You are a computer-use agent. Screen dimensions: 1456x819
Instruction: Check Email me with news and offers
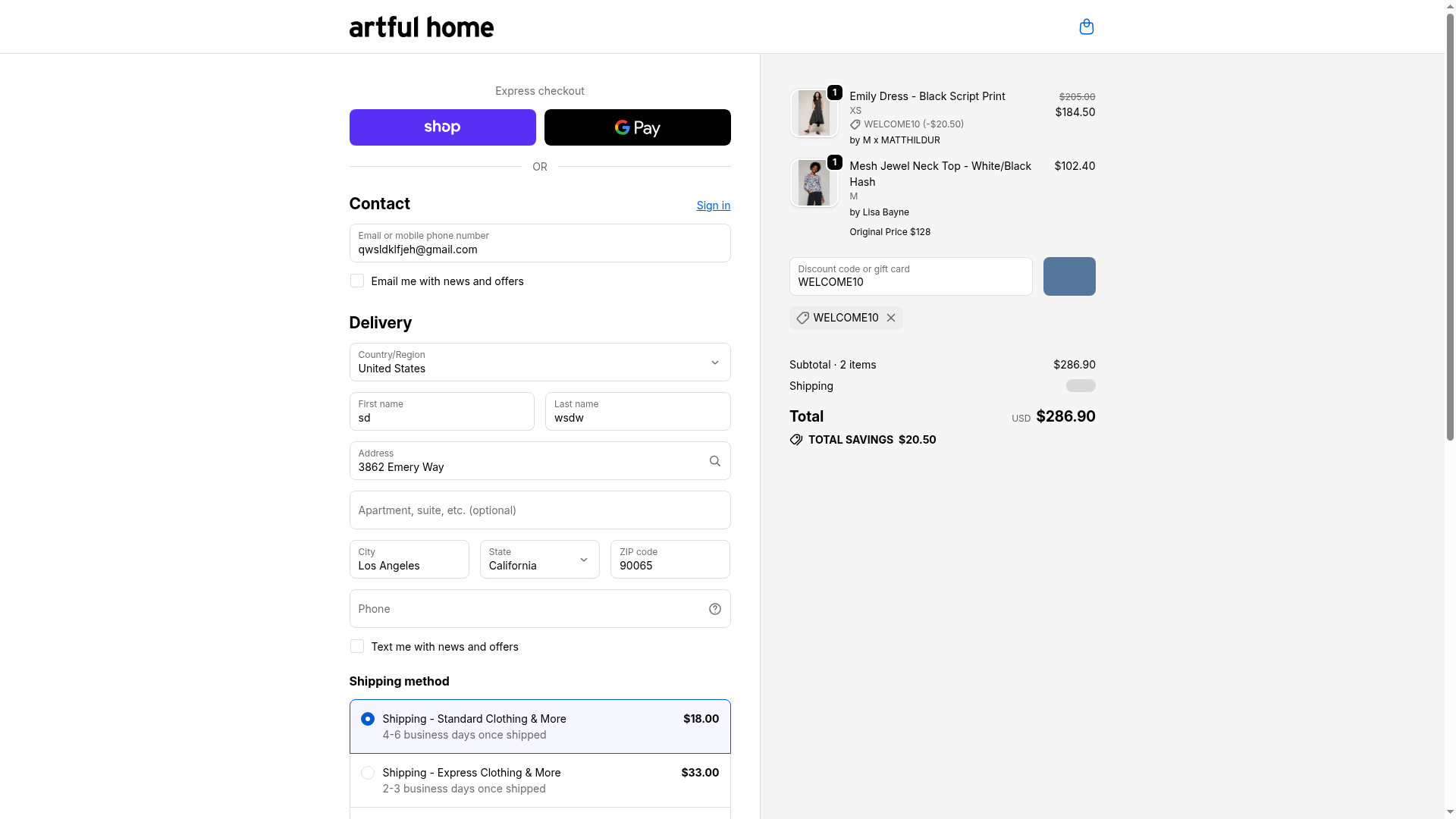(x=357, y=281)
